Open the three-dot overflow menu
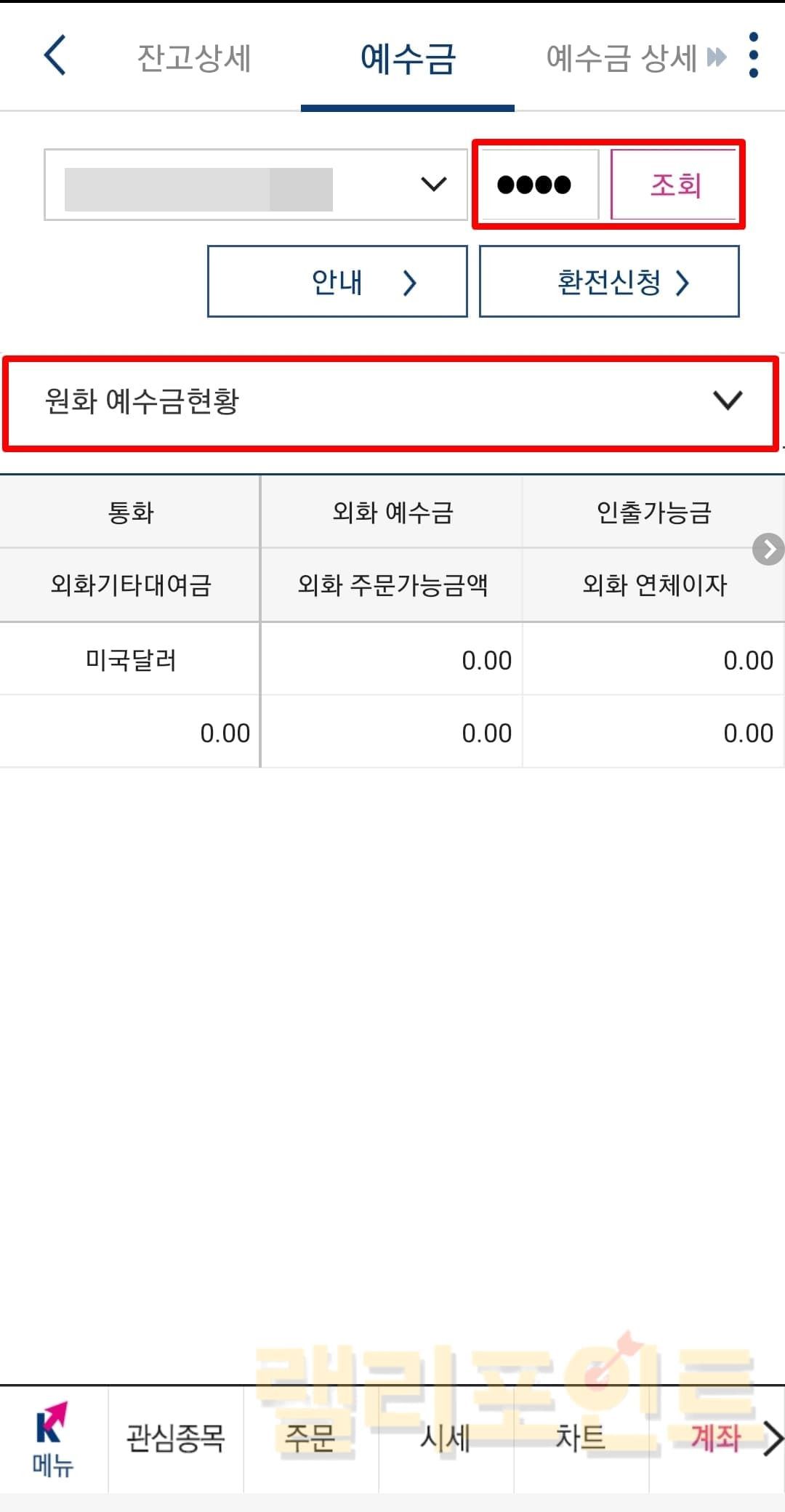This screenshot has height=1512, width=785. point(754,55)
